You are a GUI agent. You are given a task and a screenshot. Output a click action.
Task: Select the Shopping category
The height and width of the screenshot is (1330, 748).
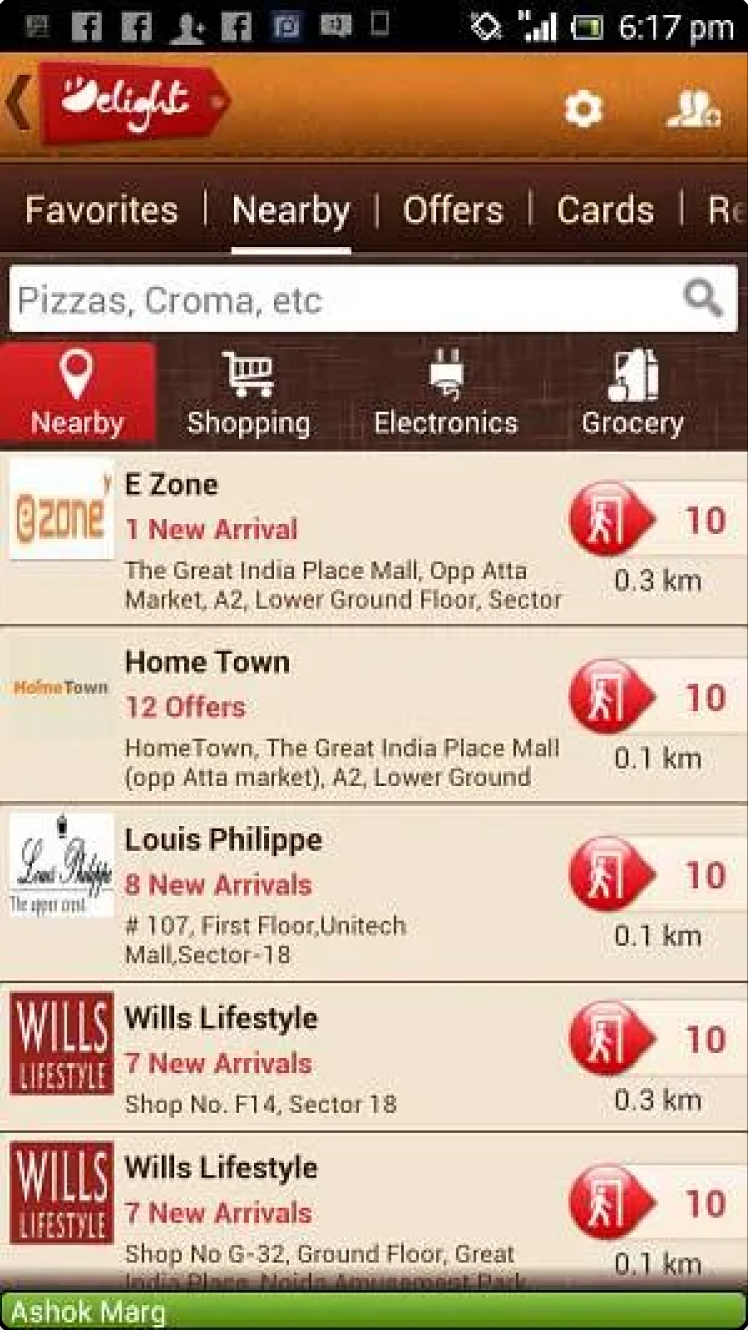click(x=248, y=394)
